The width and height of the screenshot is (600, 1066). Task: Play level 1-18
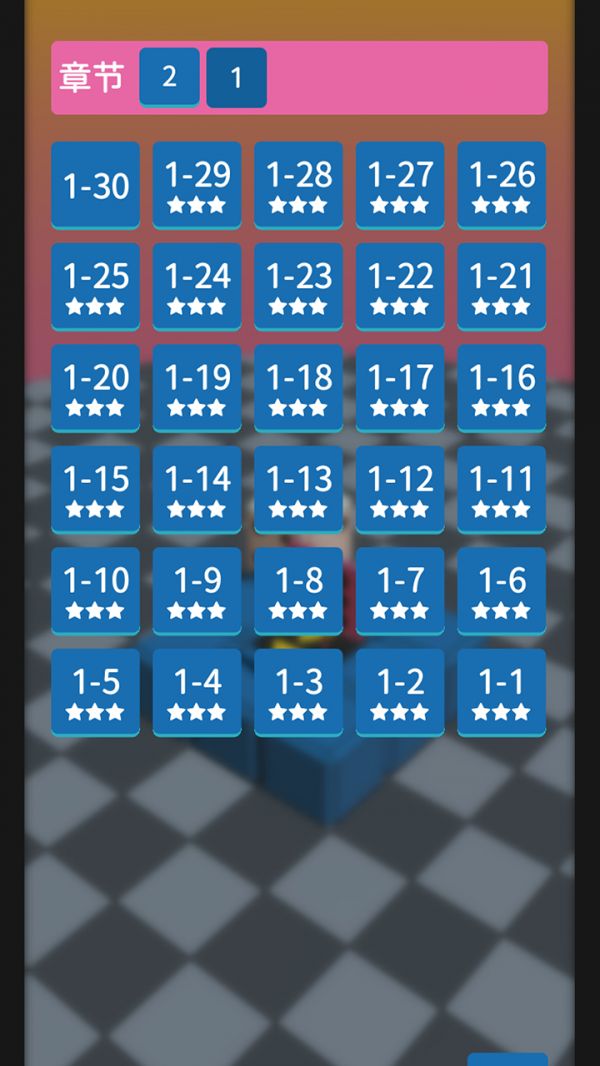click(x=299, y=388)
